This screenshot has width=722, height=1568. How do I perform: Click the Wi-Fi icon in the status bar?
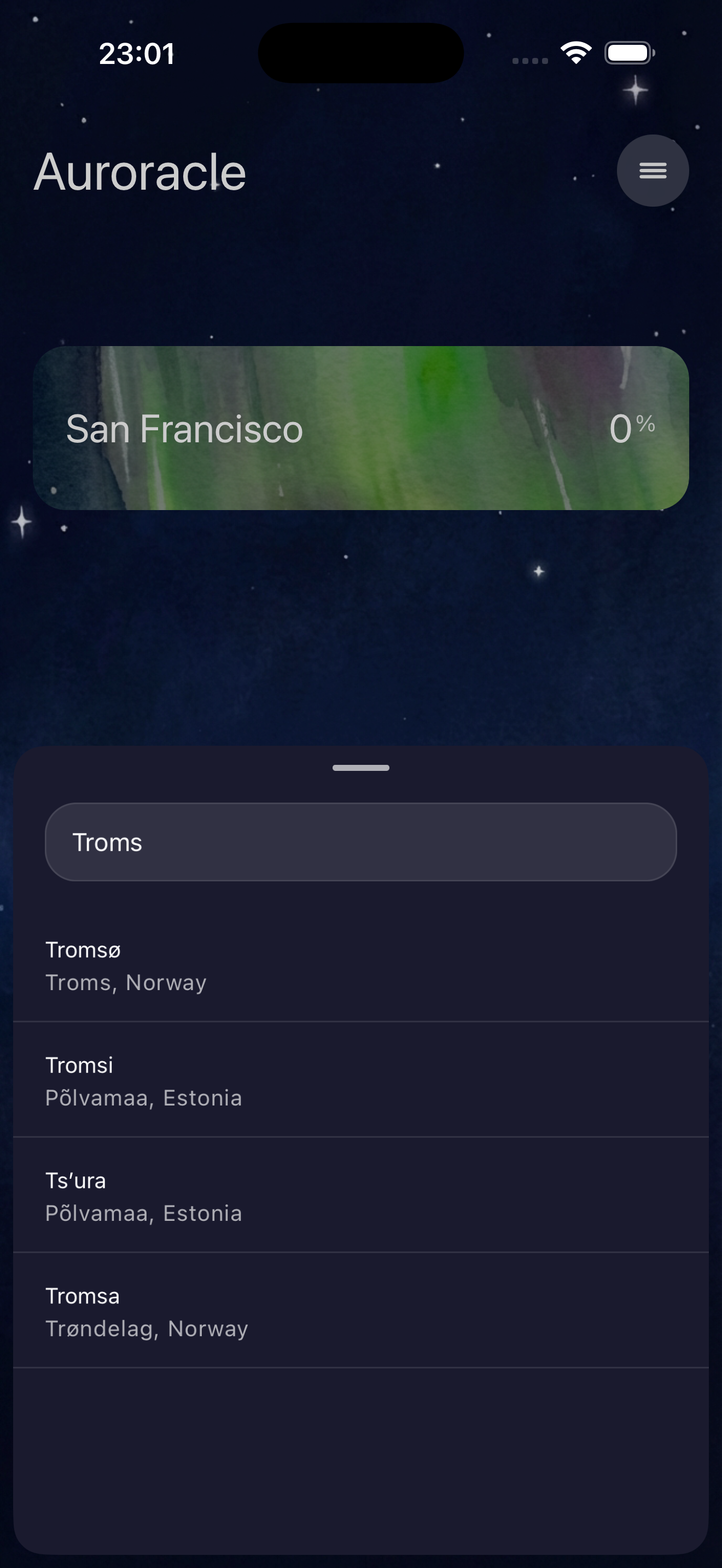tap(575, 52)
